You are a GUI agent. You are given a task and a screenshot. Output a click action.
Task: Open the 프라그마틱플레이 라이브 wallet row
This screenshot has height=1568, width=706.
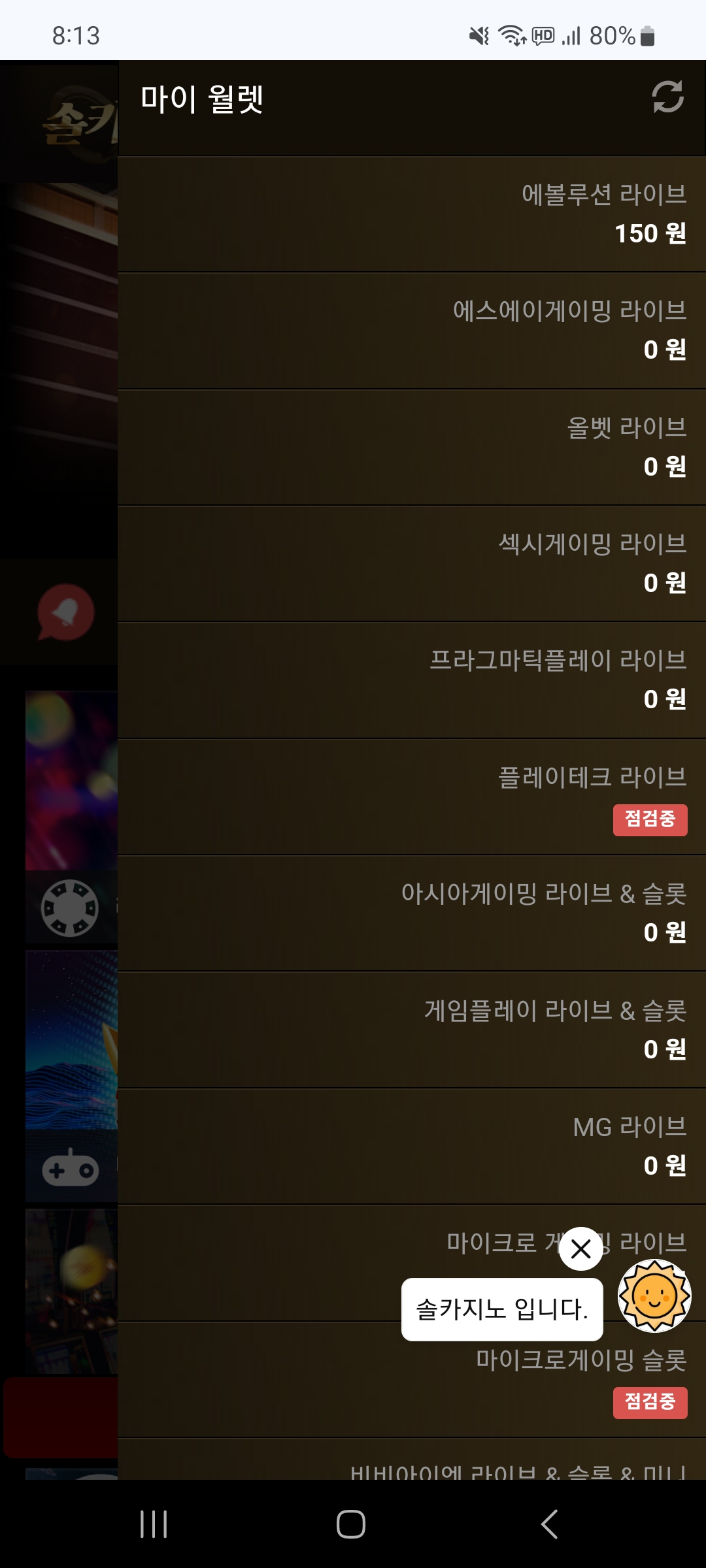[412, 681]
